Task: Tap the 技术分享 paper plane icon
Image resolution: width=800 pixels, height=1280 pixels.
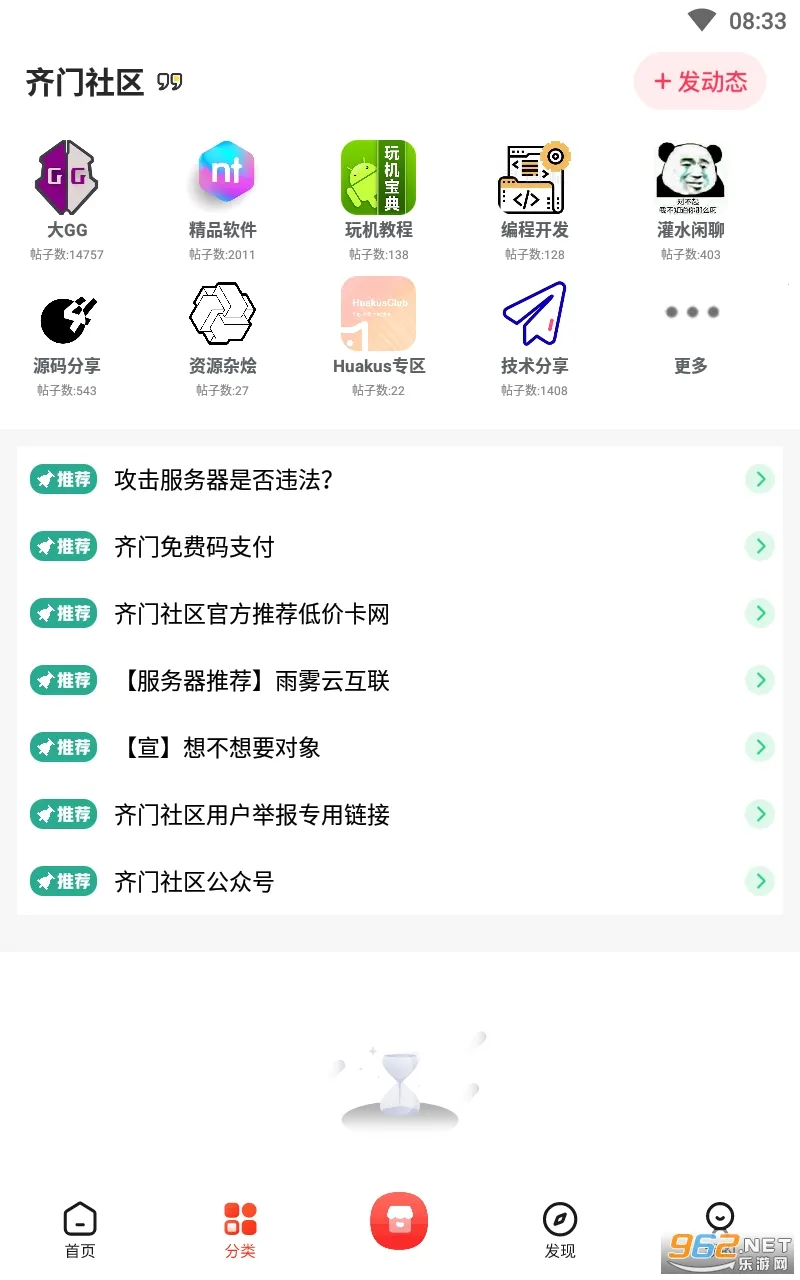Action: 534,312
